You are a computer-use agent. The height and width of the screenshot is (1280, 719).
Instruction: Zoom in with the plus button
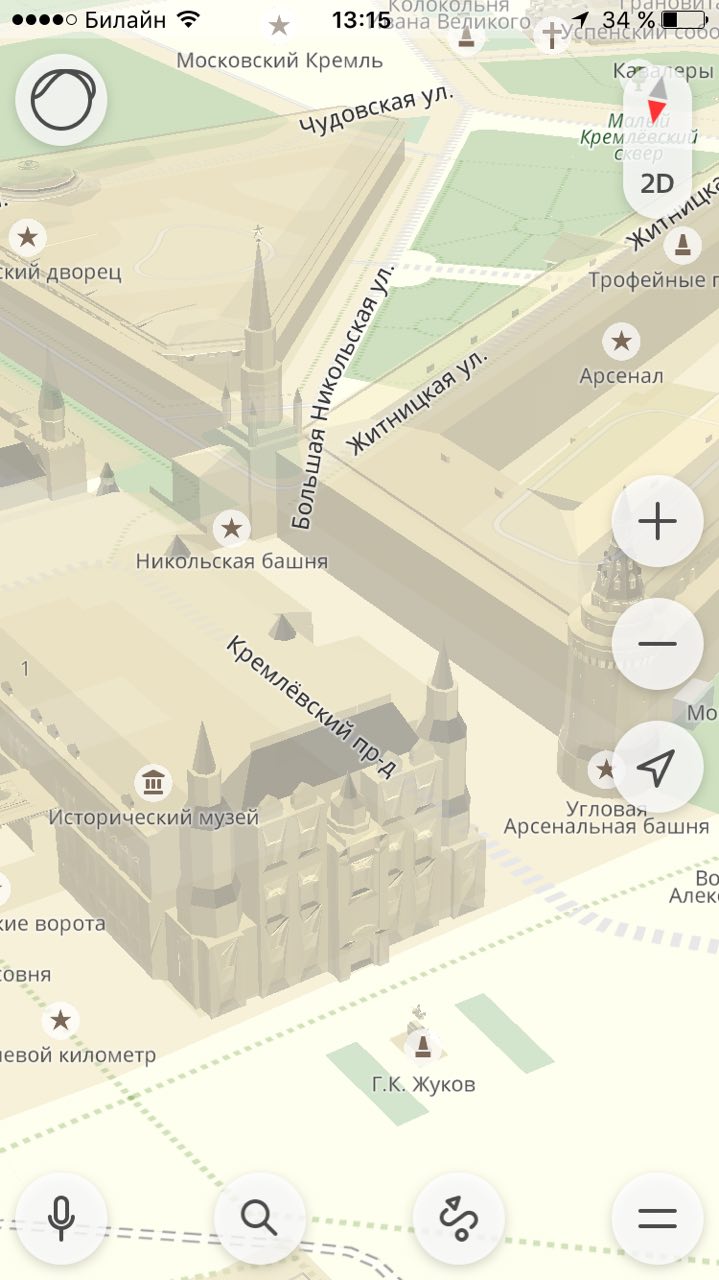point(657,521)
